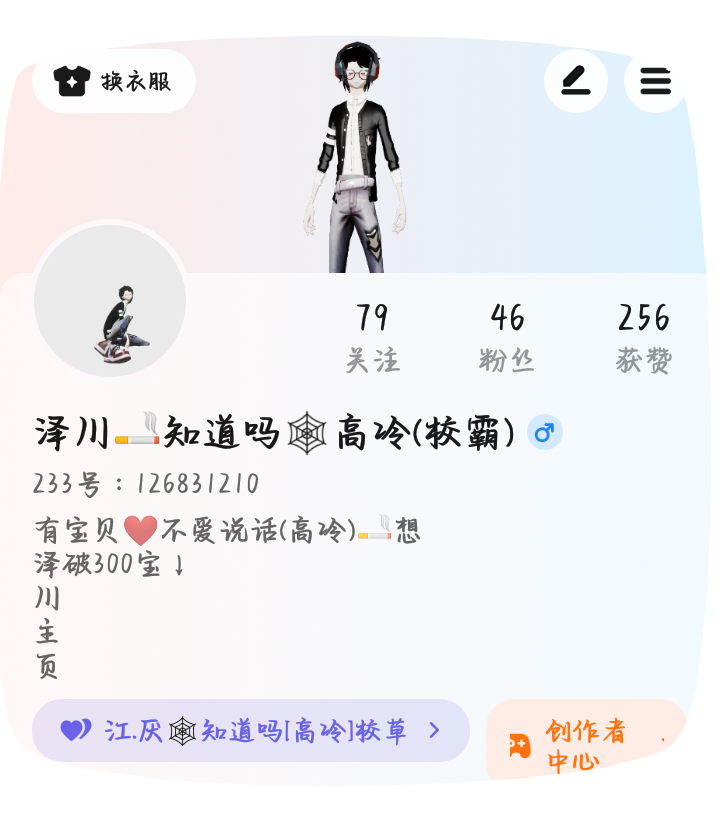View the 46 粉丝 followers list

507,337
